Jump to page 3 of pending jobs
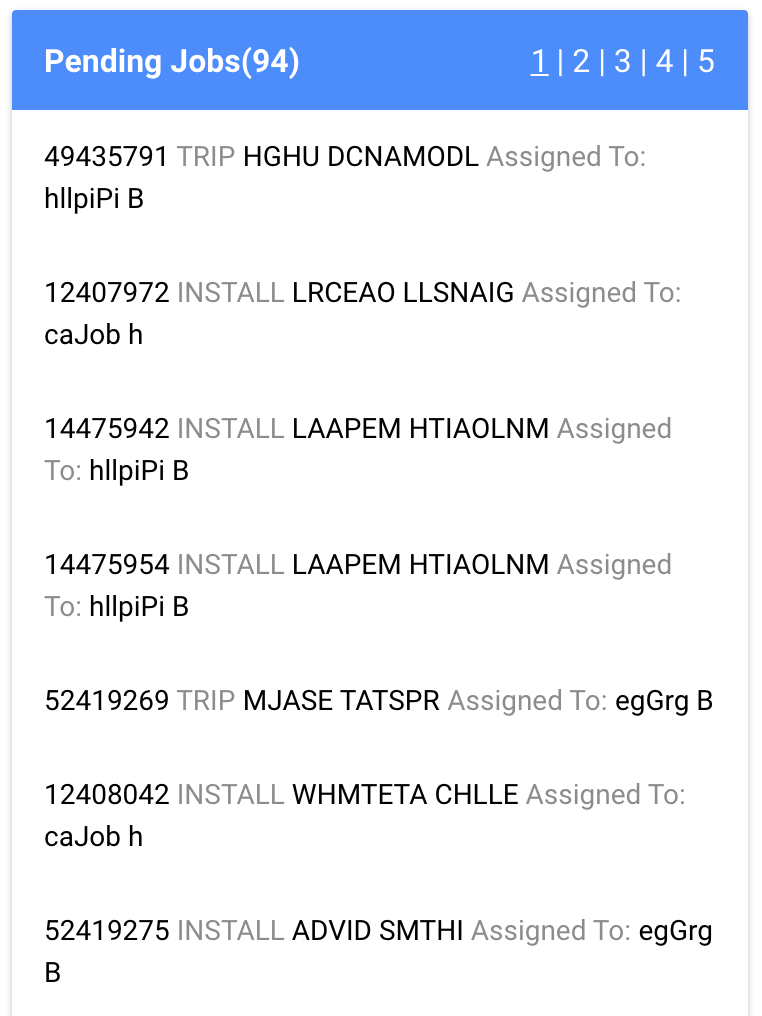 point(622,62)
